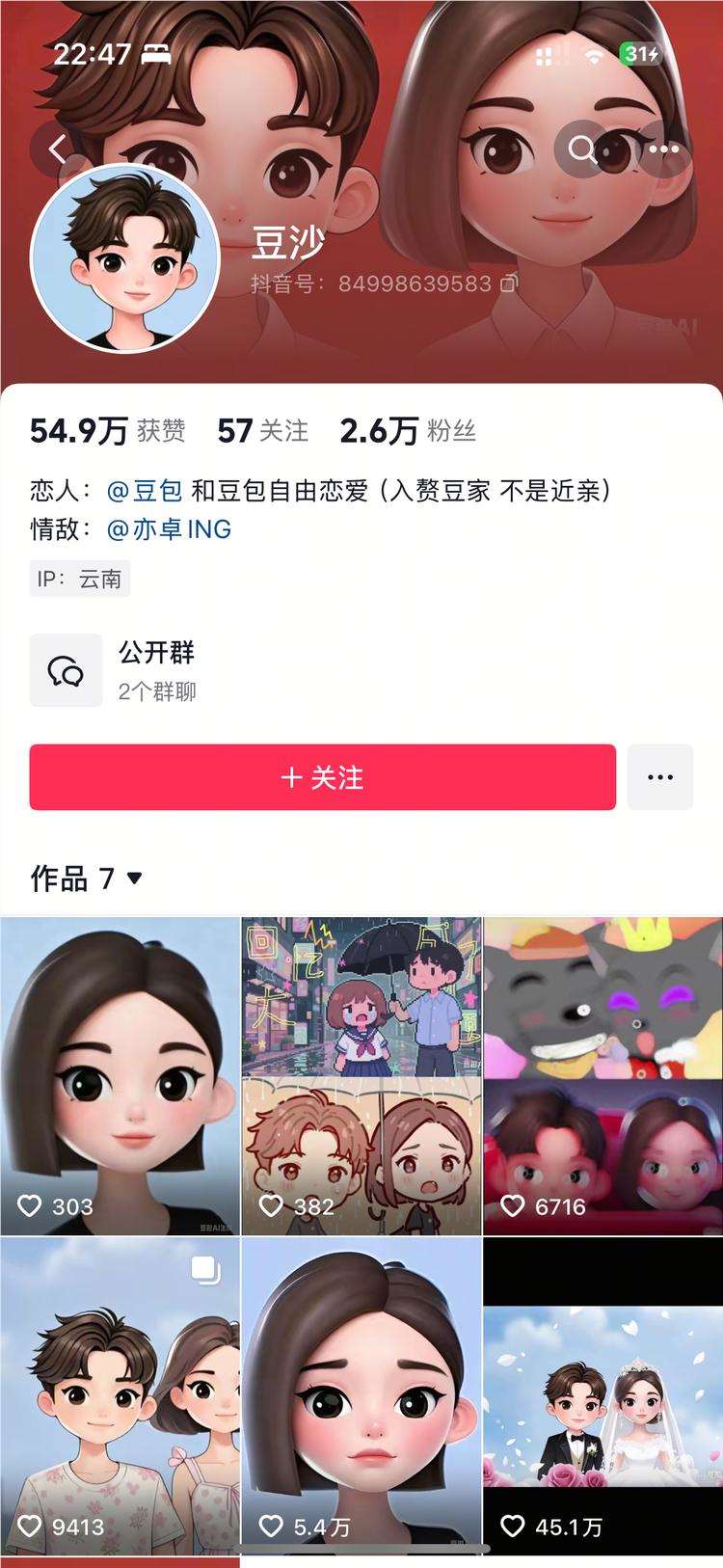The width and height of the screenshot is (723, 1568).
Task: Open the @亦卓ING mention link
Action: (x=169, y=529)
